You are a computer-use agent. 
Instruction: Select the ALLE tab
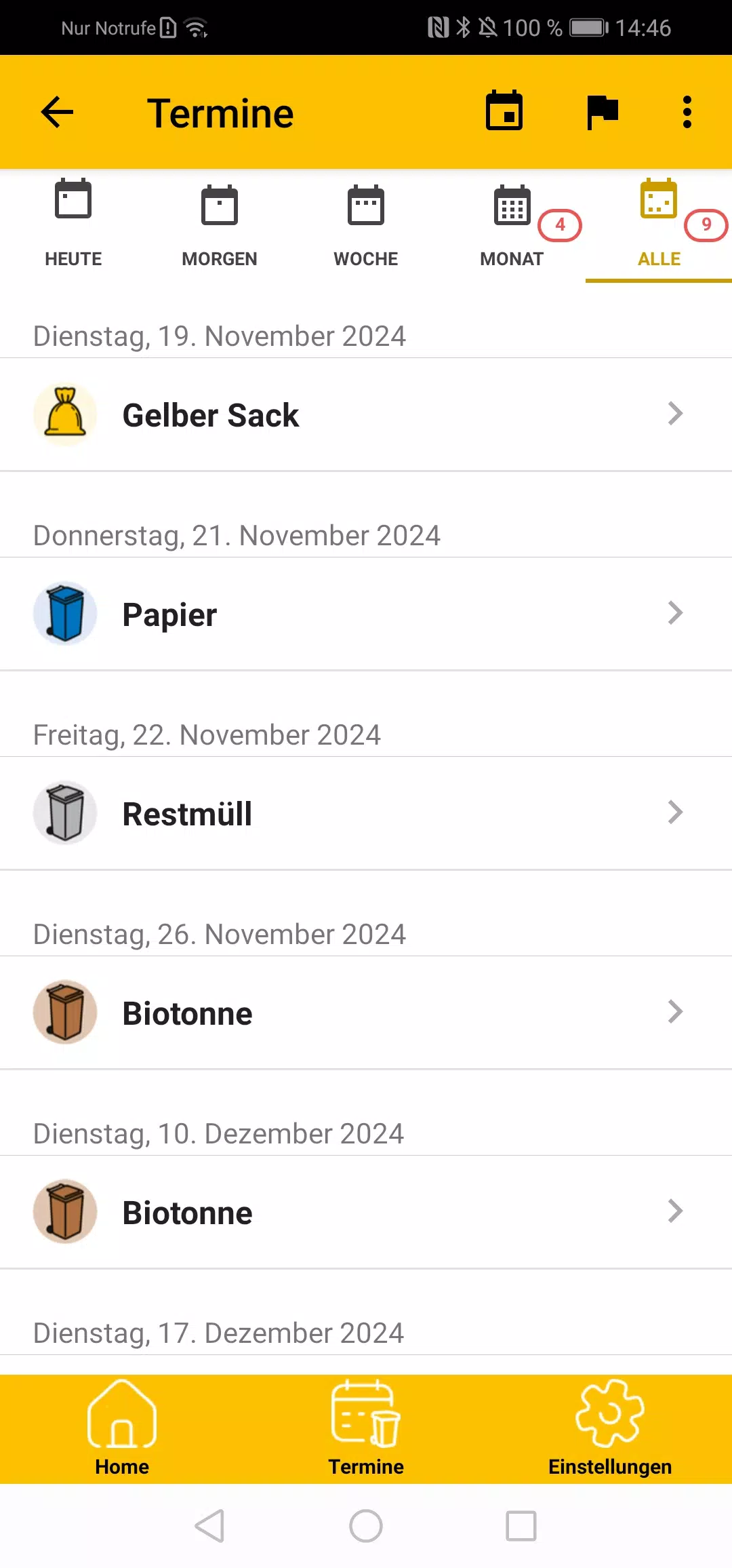click(659, 225)
